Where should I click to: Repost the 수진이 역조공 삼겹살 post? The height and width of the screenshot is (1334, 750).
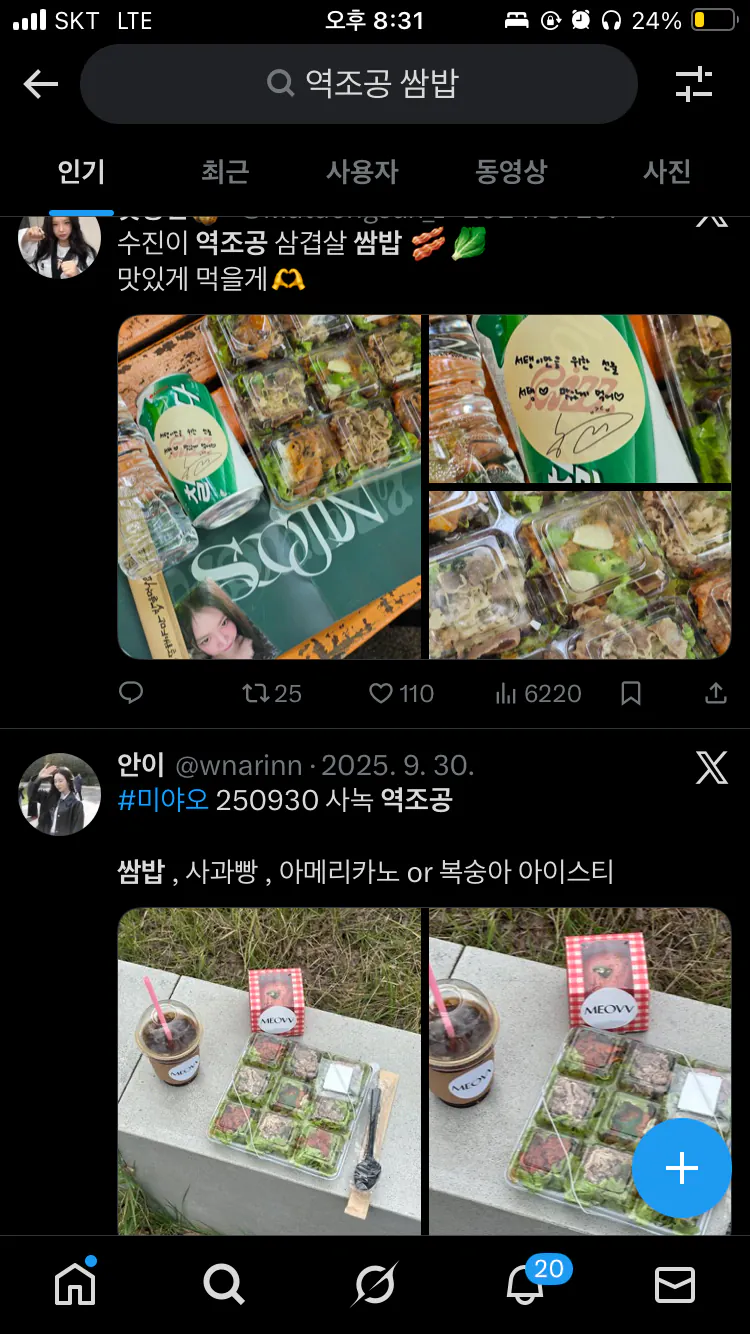point(271,693)
